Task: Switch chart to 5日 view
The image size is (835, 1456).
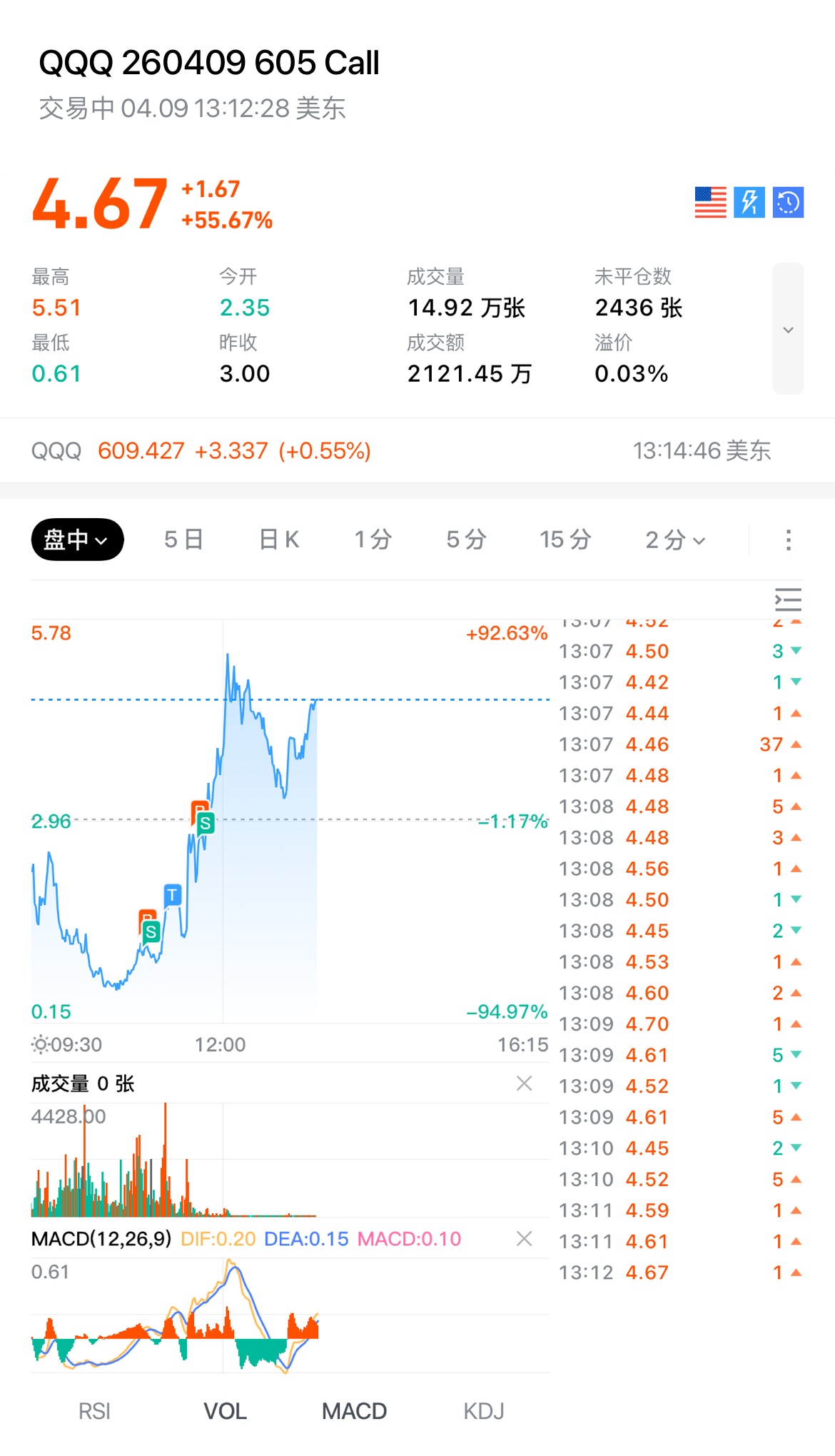Action: pos(183,540)
